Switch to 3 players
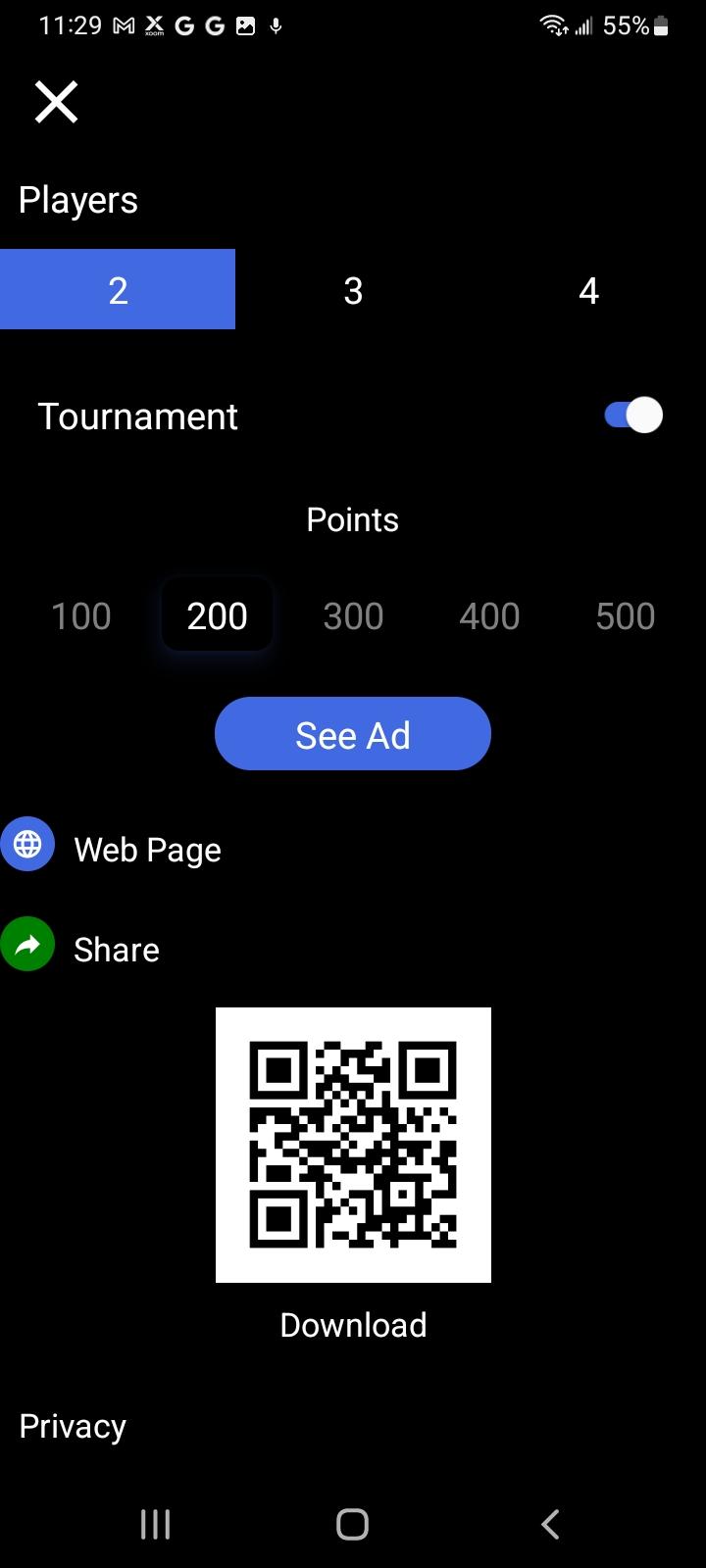The image size is (706, 1568). point(353,290)
